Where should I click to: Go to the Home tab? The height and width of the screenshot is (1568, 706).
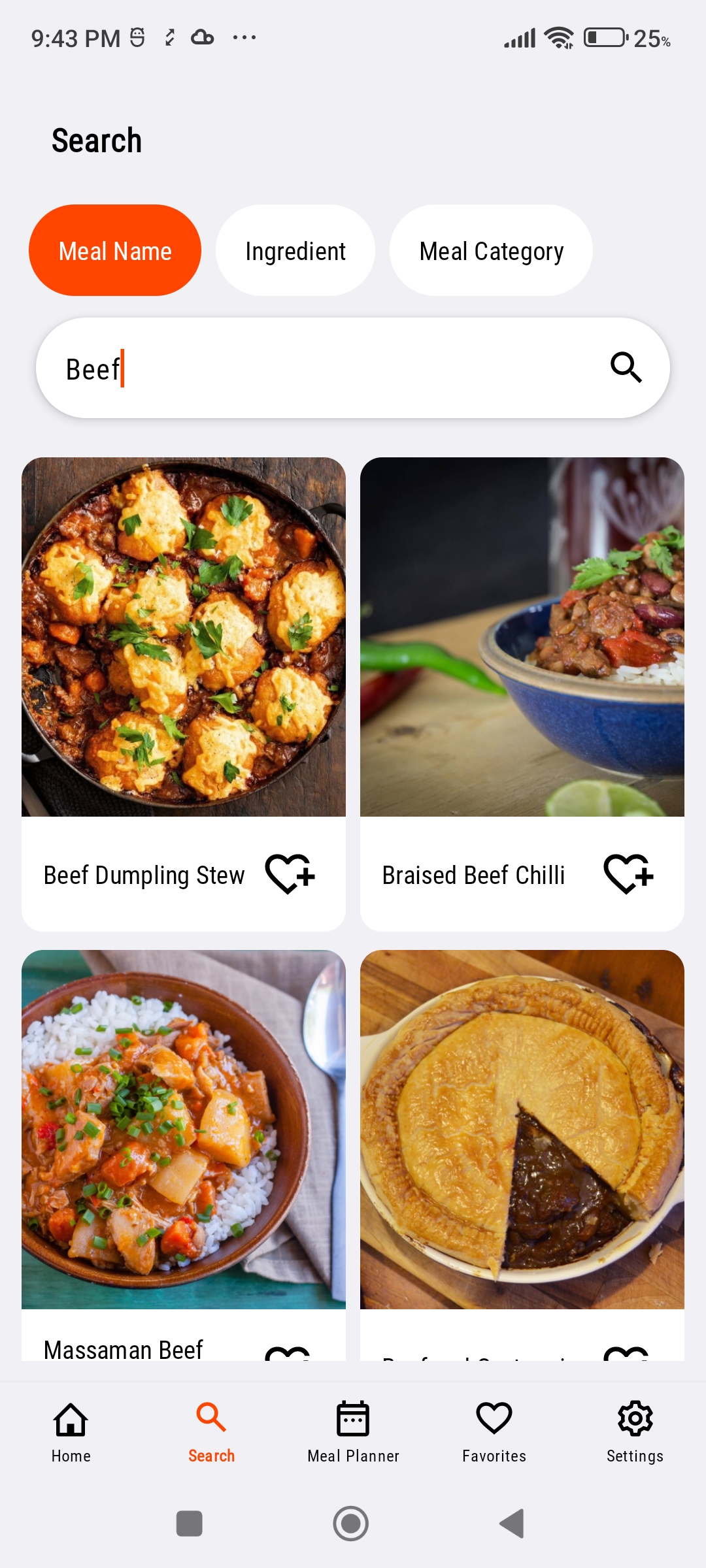[71, 1431]
